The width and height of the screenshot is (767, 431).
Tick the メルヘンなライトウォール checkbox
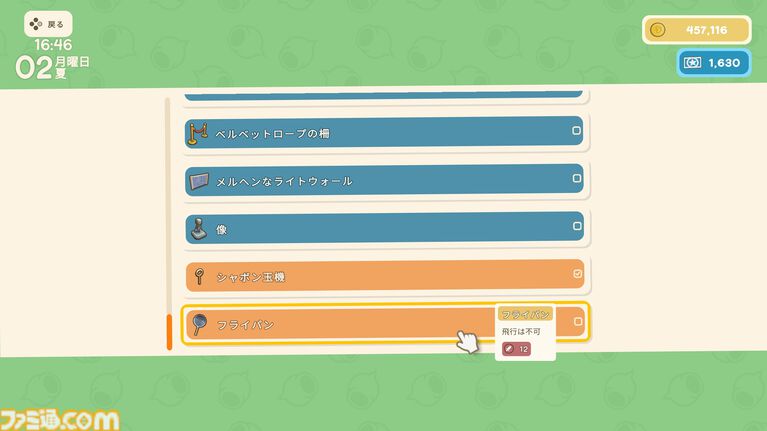coord(577,179)
